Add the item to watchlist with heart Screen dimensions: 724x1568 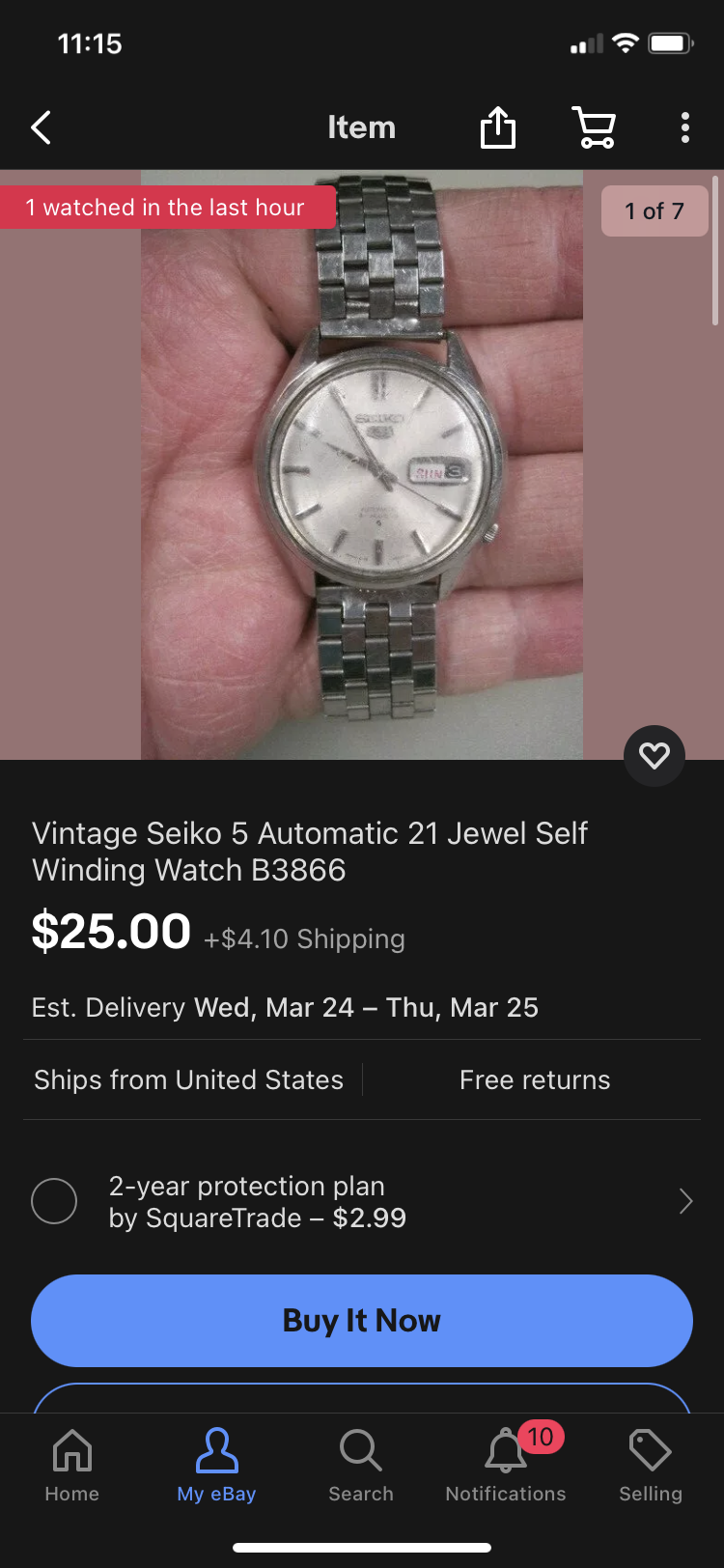(x=654, y=755)
